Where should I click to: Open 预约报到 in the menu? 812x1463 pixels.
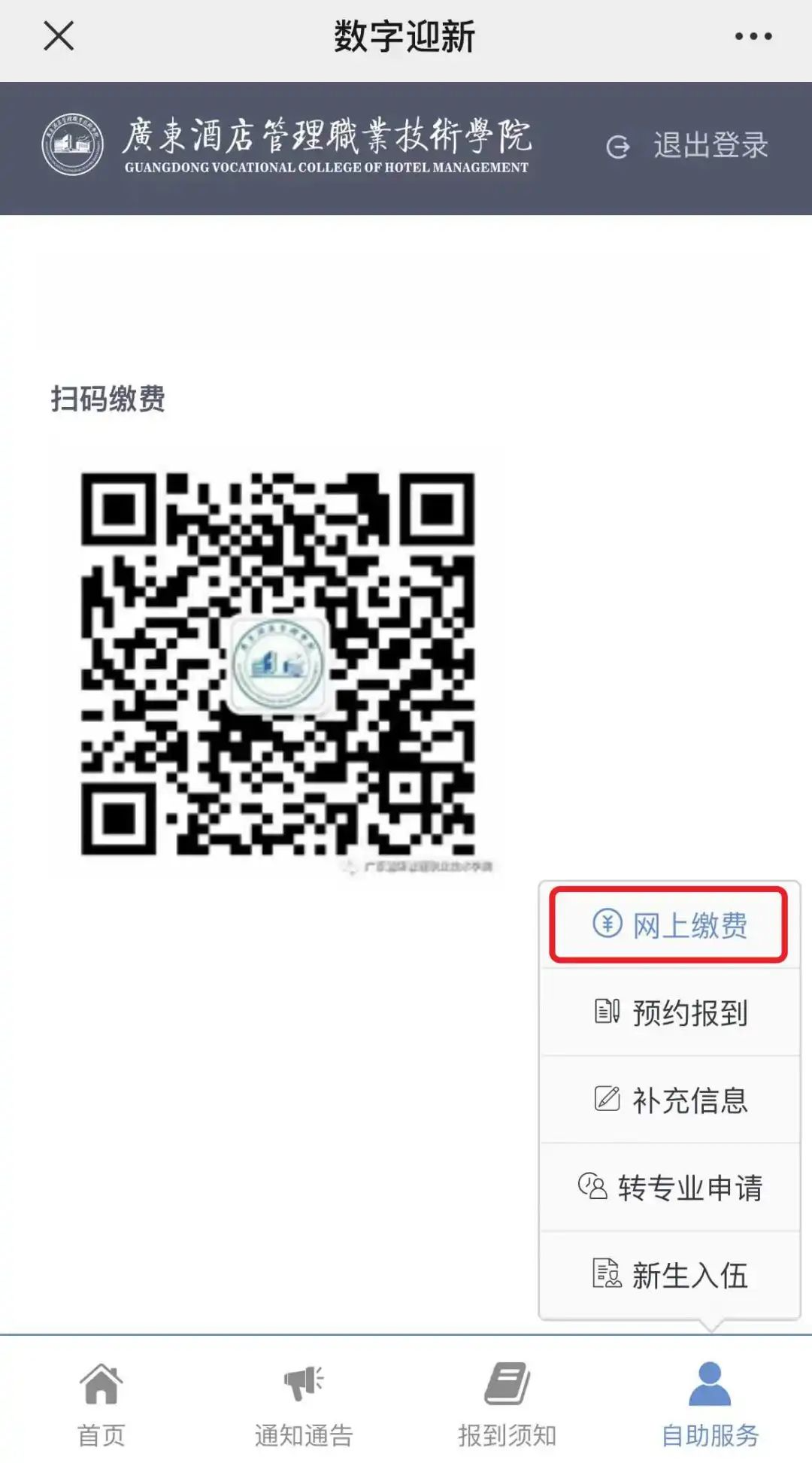tap(669, 1012)
